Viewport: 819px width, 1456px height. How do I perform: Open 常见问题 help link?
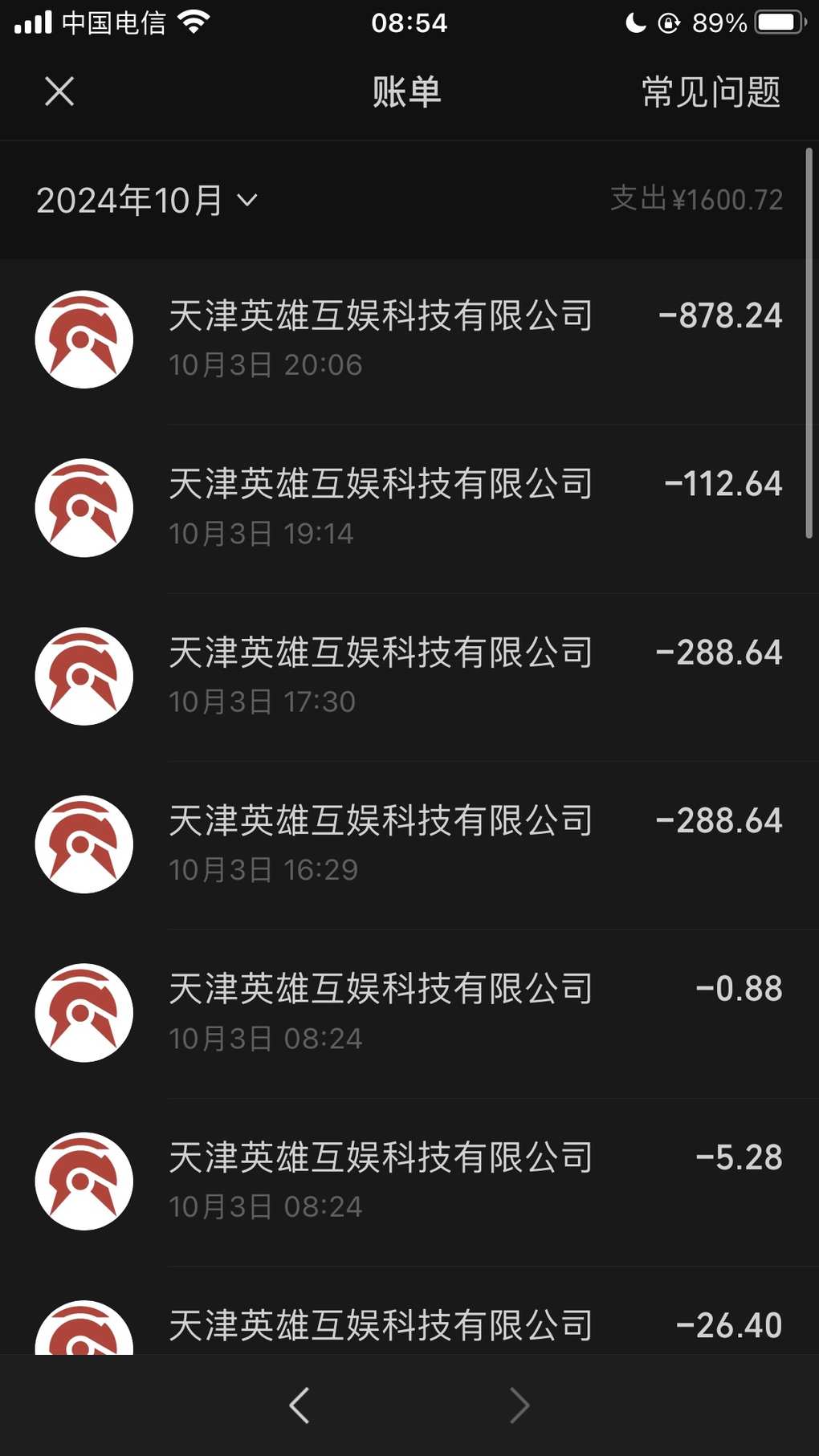click(x=711, y=92)
